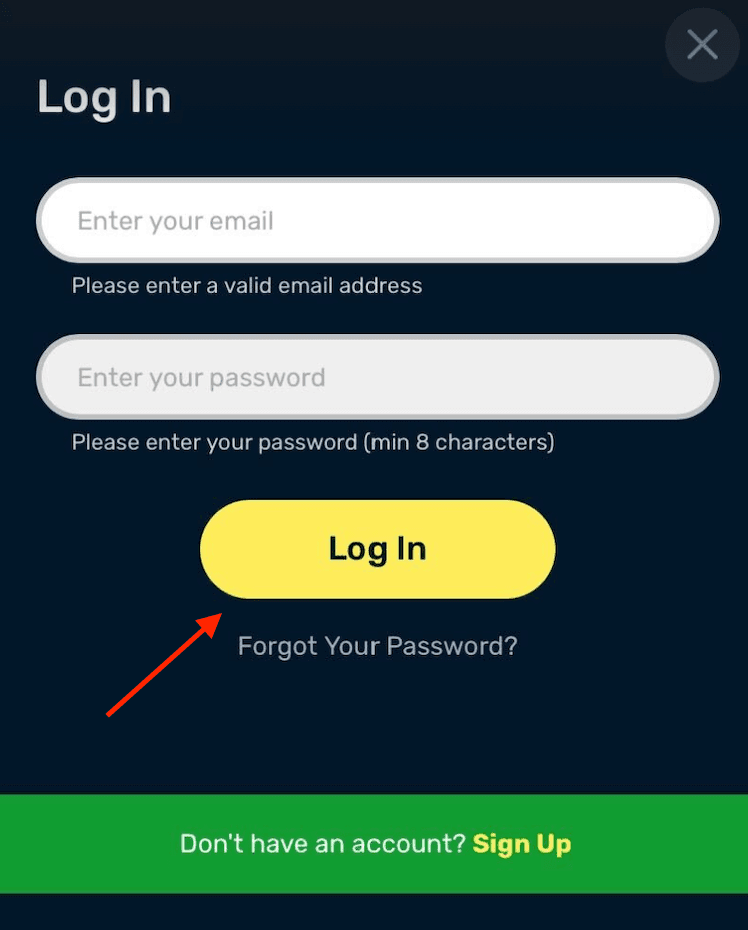Screen dimensions: 748x930
Task: Open Forgot Your Password link
Action: [x=377, y=646]
